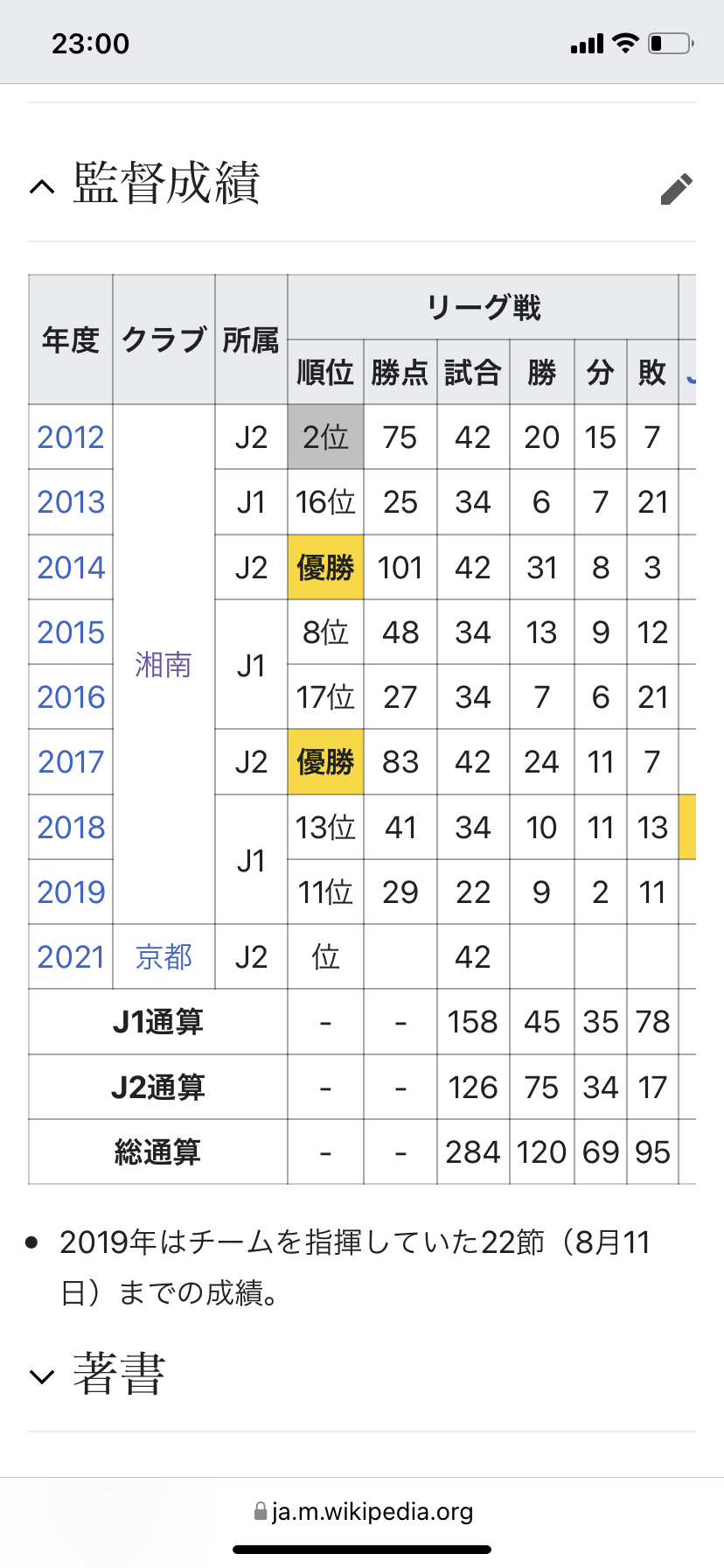This screenshot has height=1568, width=724.
Task: Open the 2018 season link
Action: point(71,827)
